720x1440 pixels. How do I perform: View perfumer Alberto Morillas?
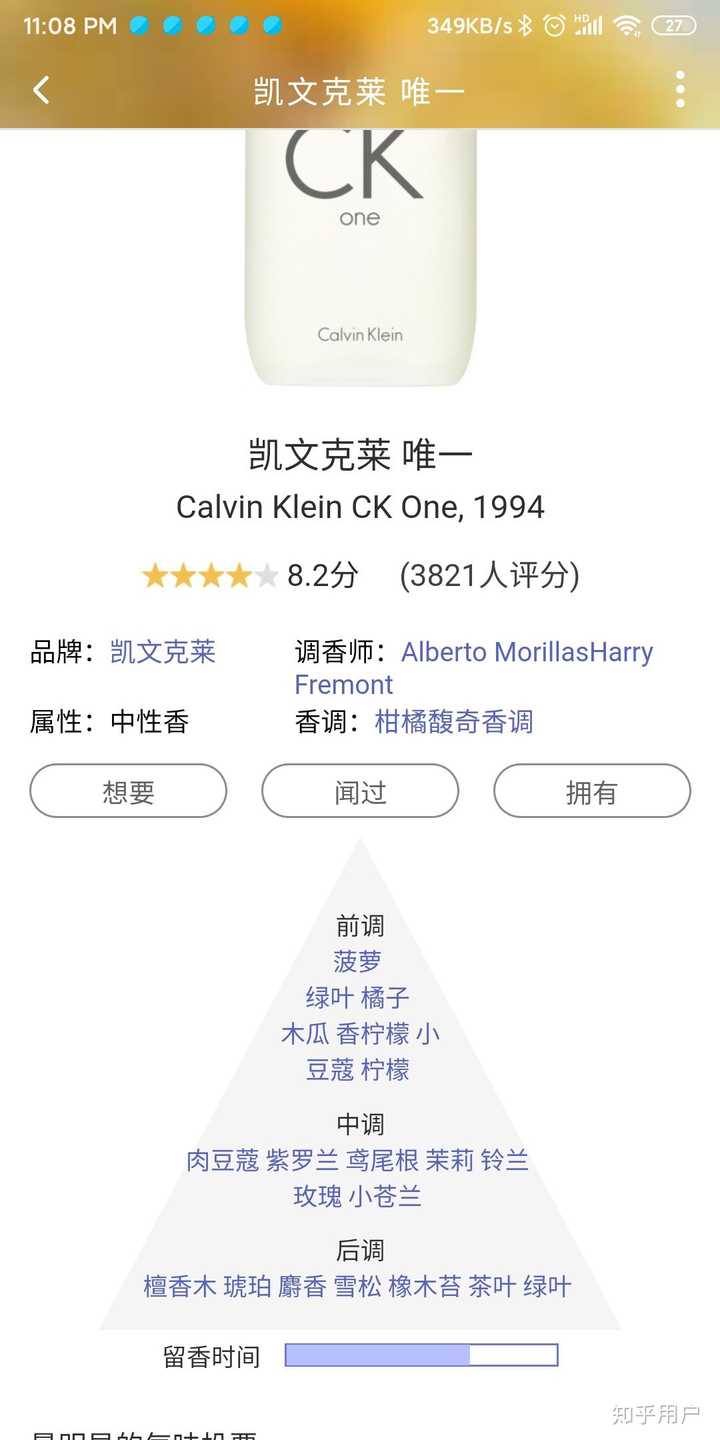pos(495,652)
